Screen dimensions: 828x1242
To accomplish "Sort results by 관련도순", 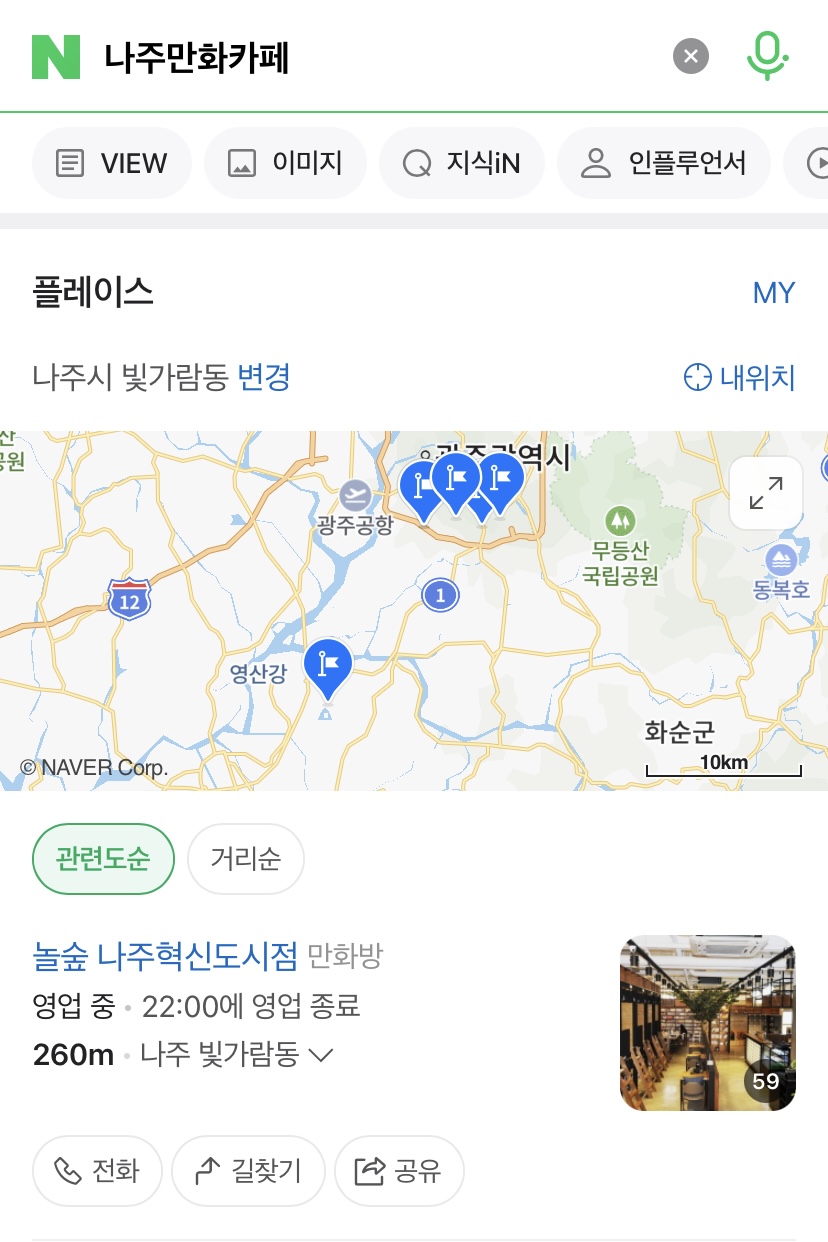I will pyautogui.click(x=103, y=859).
